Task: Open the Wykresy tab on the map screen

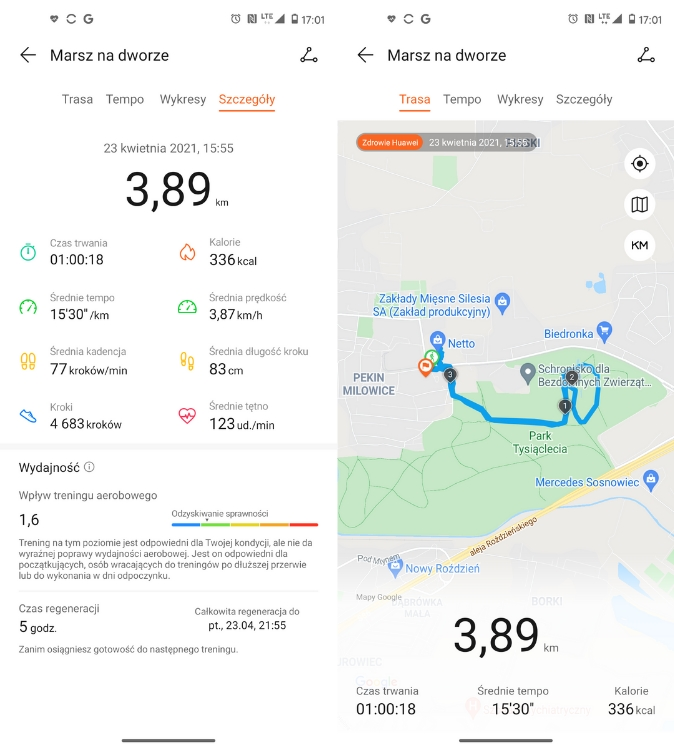Action: (520, 99)
